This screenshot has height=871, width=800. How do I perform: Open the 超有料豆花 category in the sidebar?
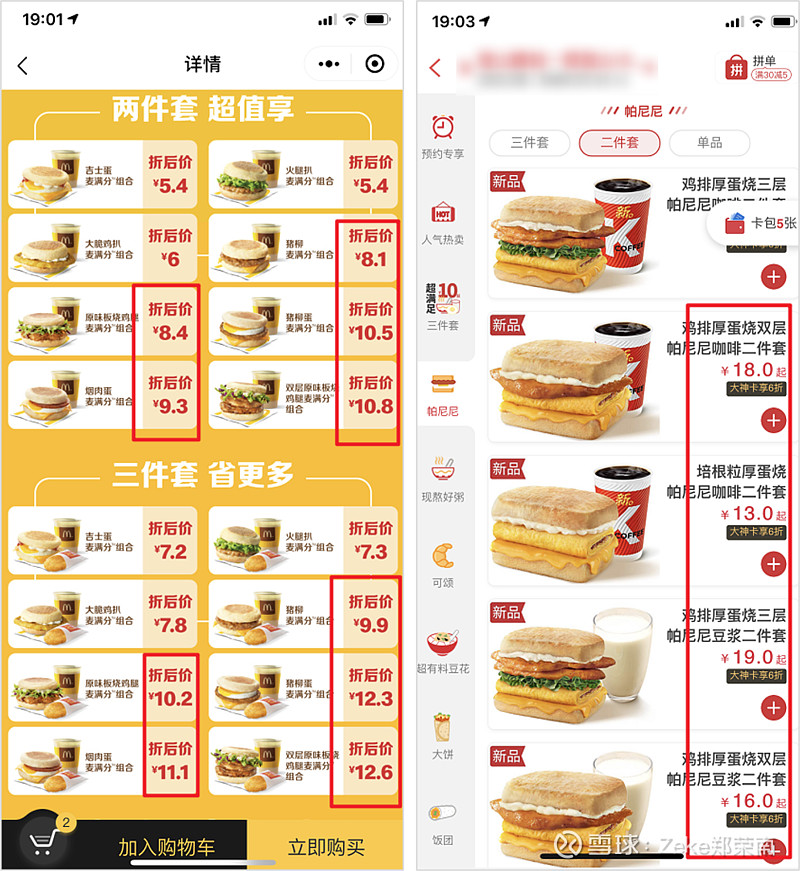[x=443, y=648]
